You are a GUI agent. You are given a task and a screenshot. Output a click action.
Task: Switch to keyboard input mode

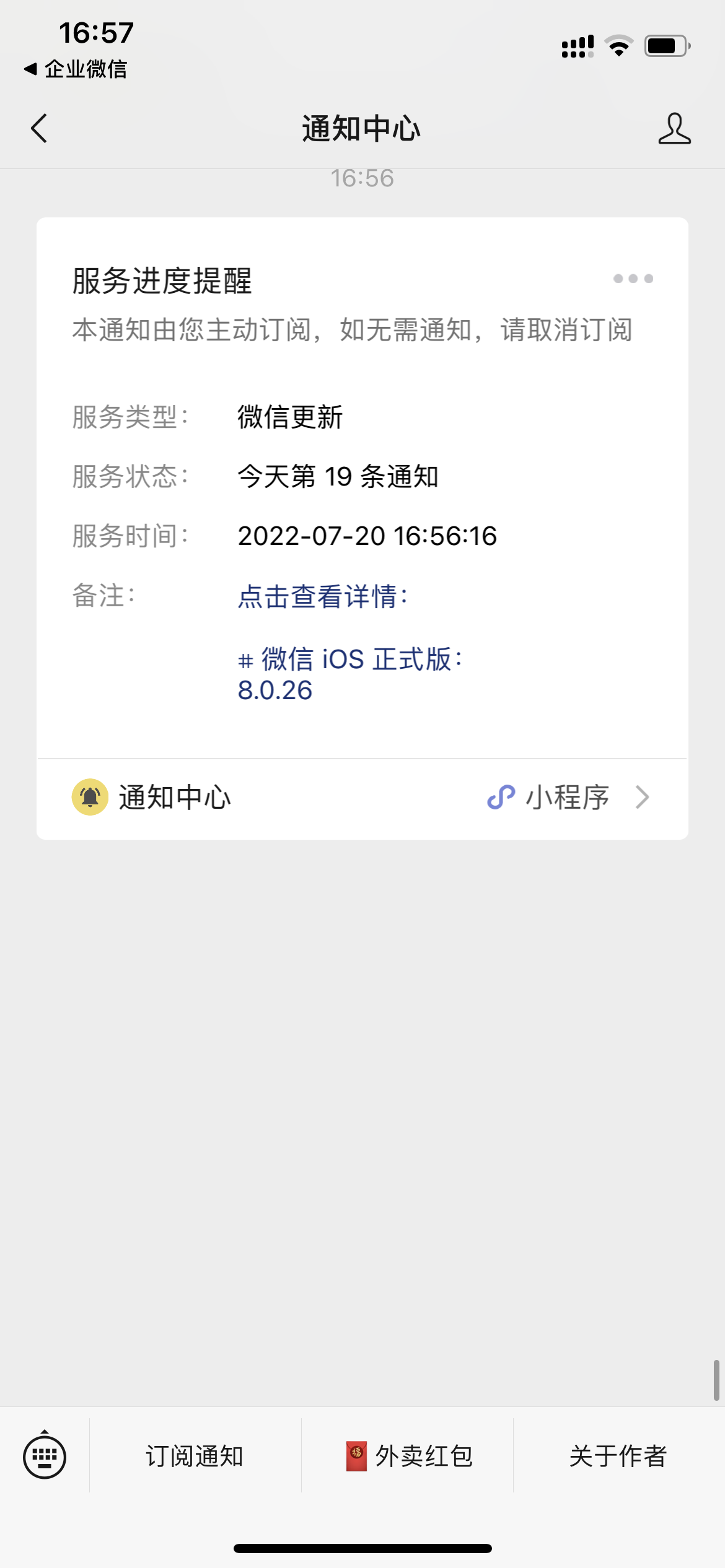45,1457
